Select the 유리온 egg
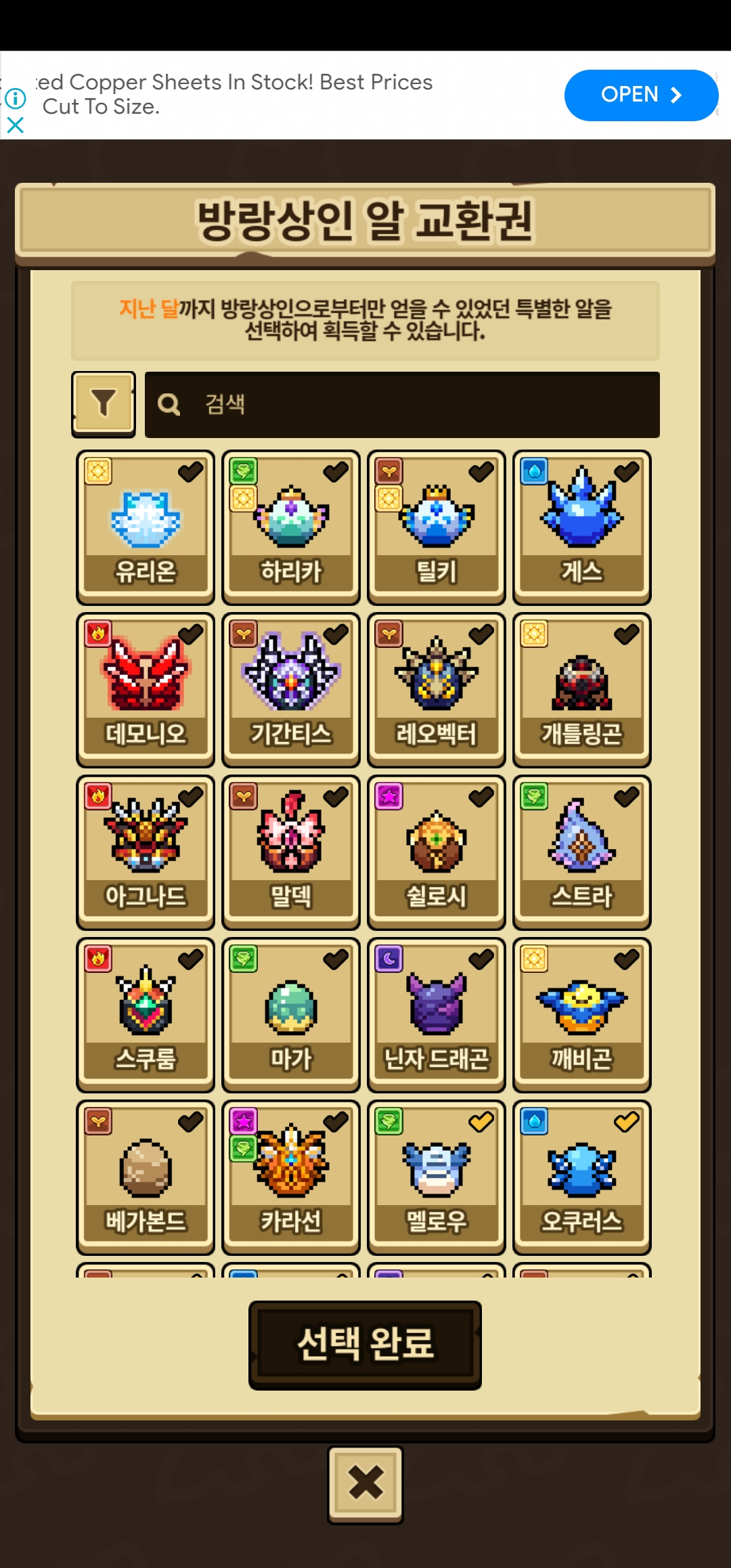The height and width of the screenshot is (1568, 731). click(146, 527)
